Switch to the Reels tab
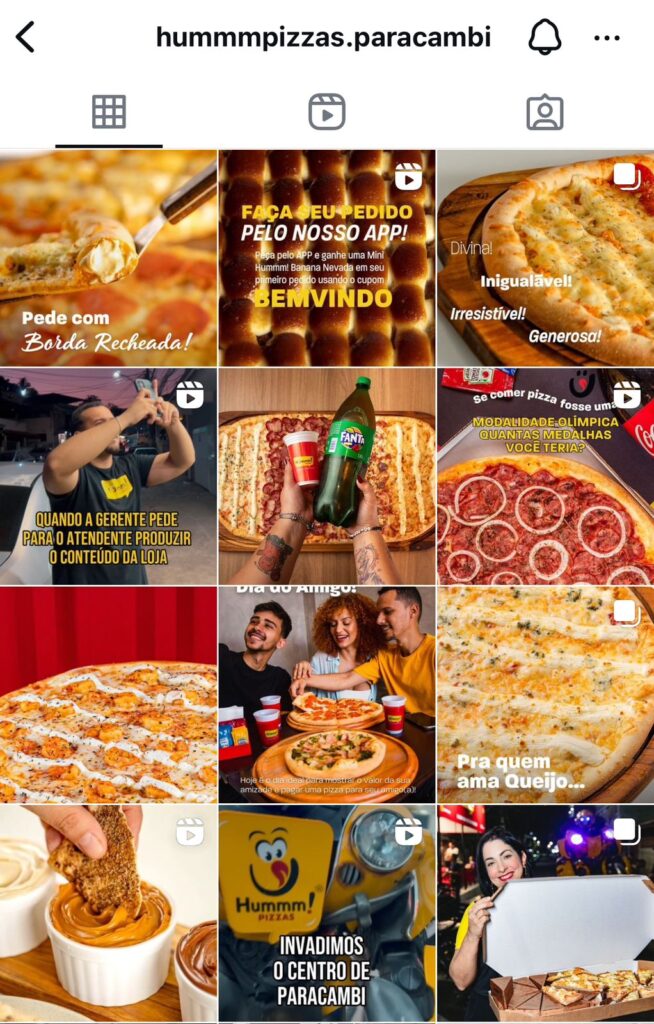The image size is (654, 1024). (327, 112)
